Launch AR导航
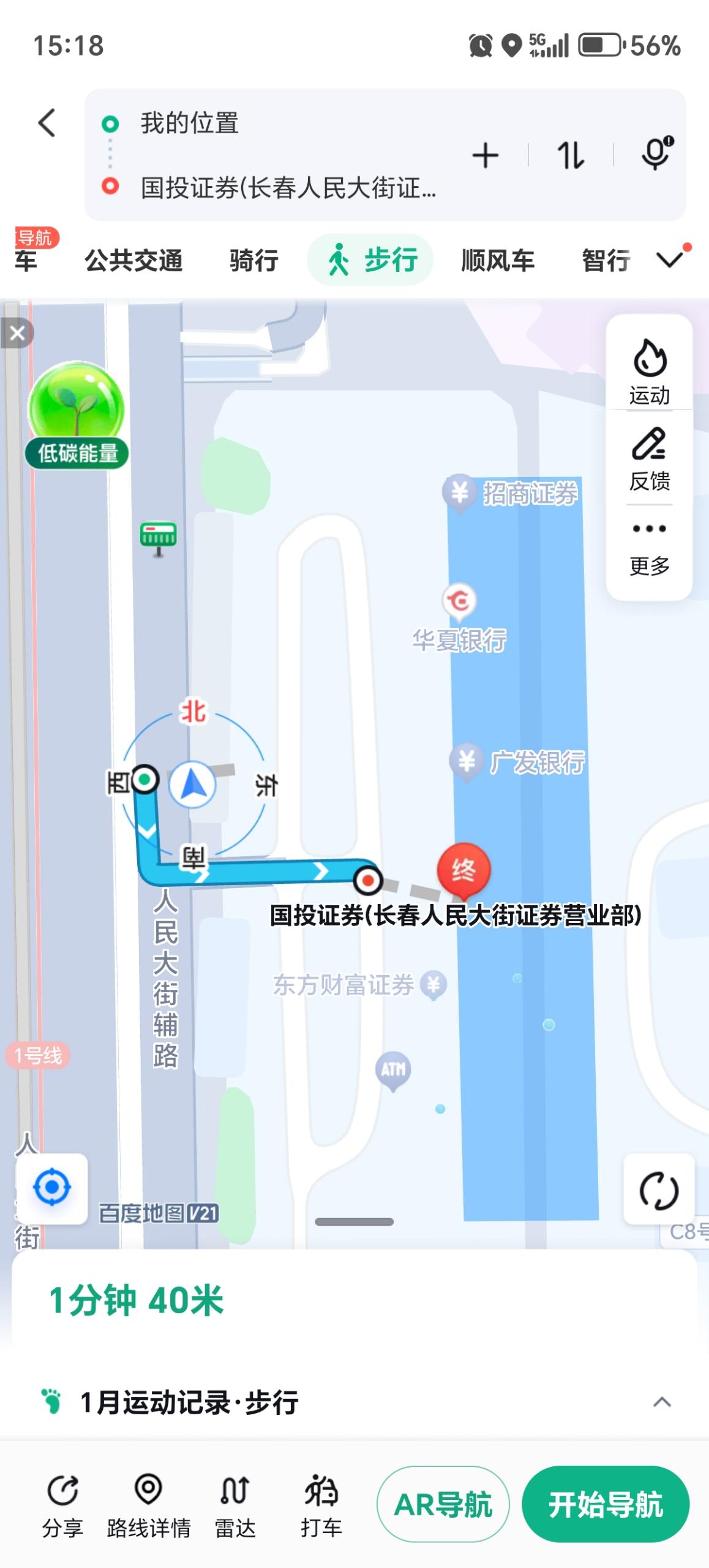 pyautogui.click(x=443, y=1504)
